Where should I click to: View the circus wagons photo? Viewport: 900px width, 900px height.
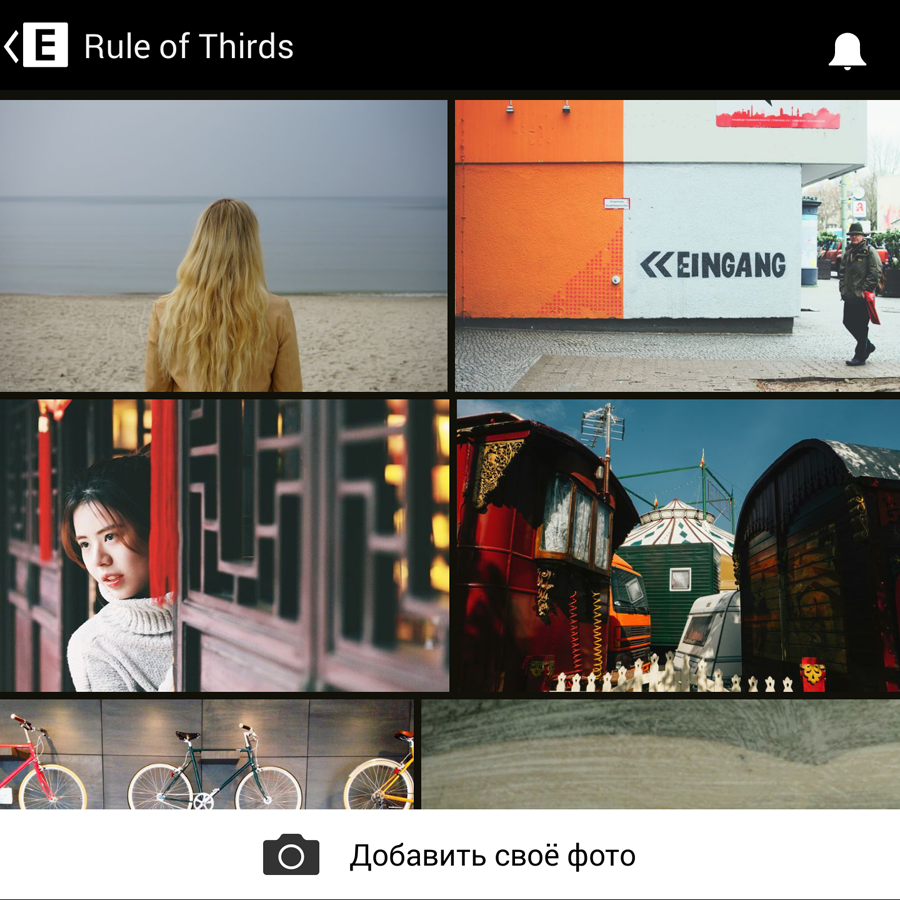pos(678,545)
